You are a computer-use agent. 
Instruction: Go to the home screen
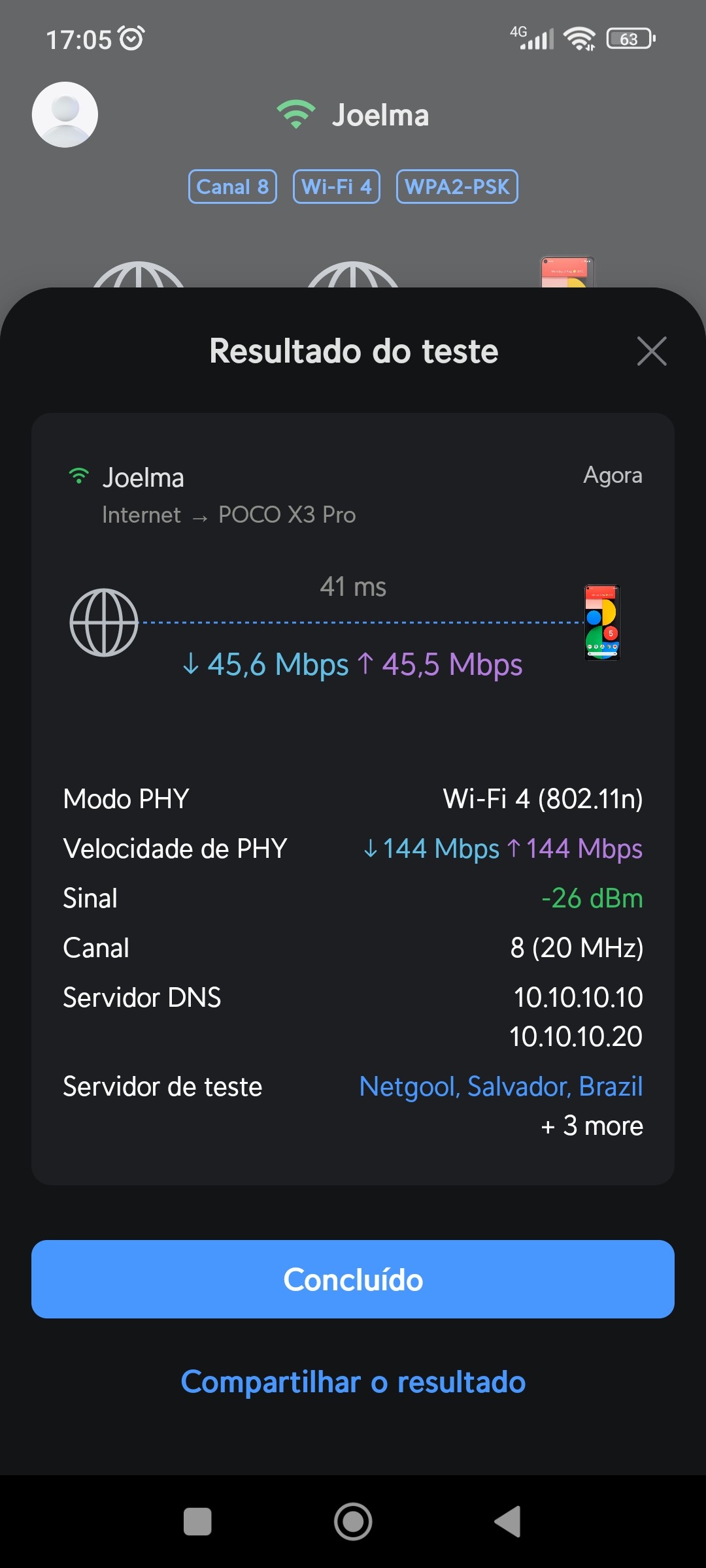pyautogui.click(x=353, y=1522)
